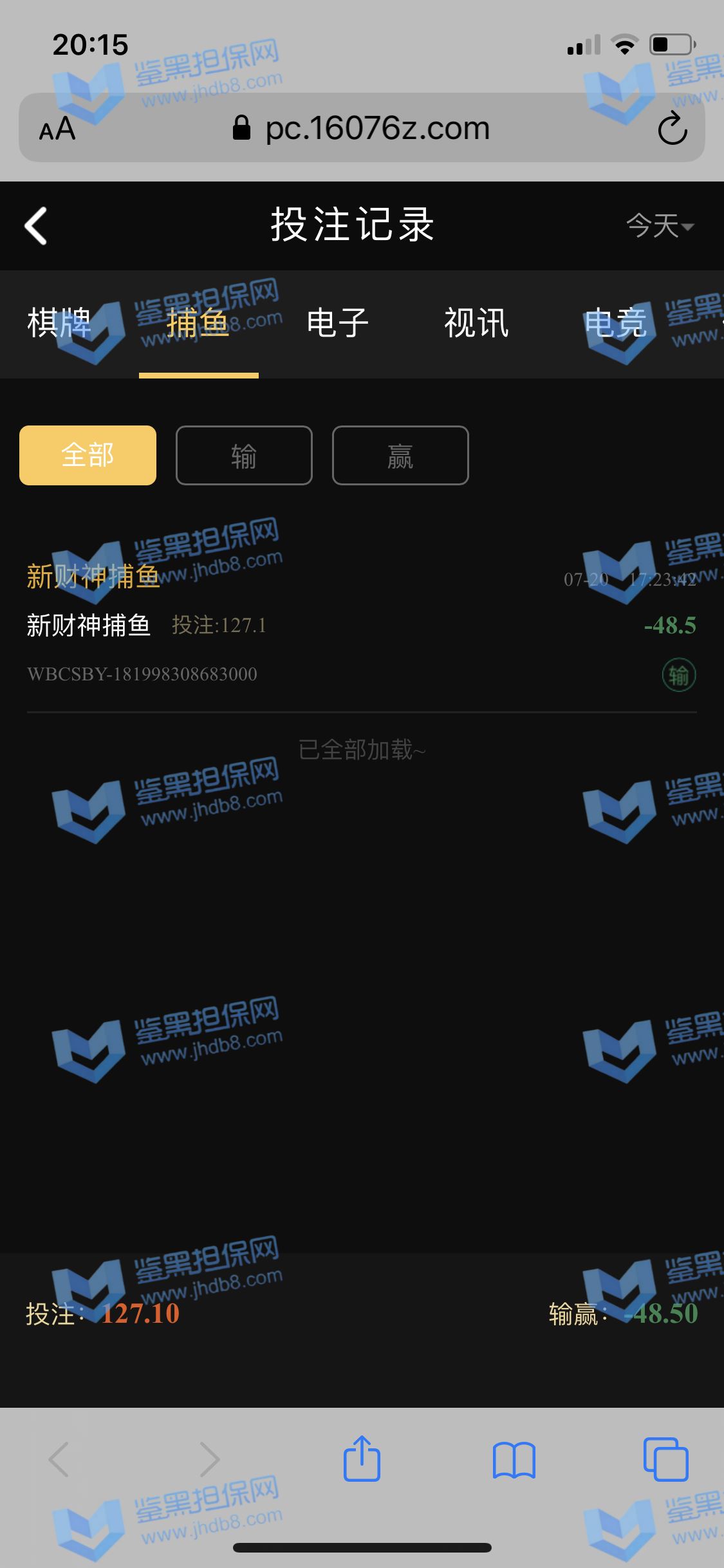Filter records by 输 (losses)
724x1568 pixels.
tap(244, 455)
